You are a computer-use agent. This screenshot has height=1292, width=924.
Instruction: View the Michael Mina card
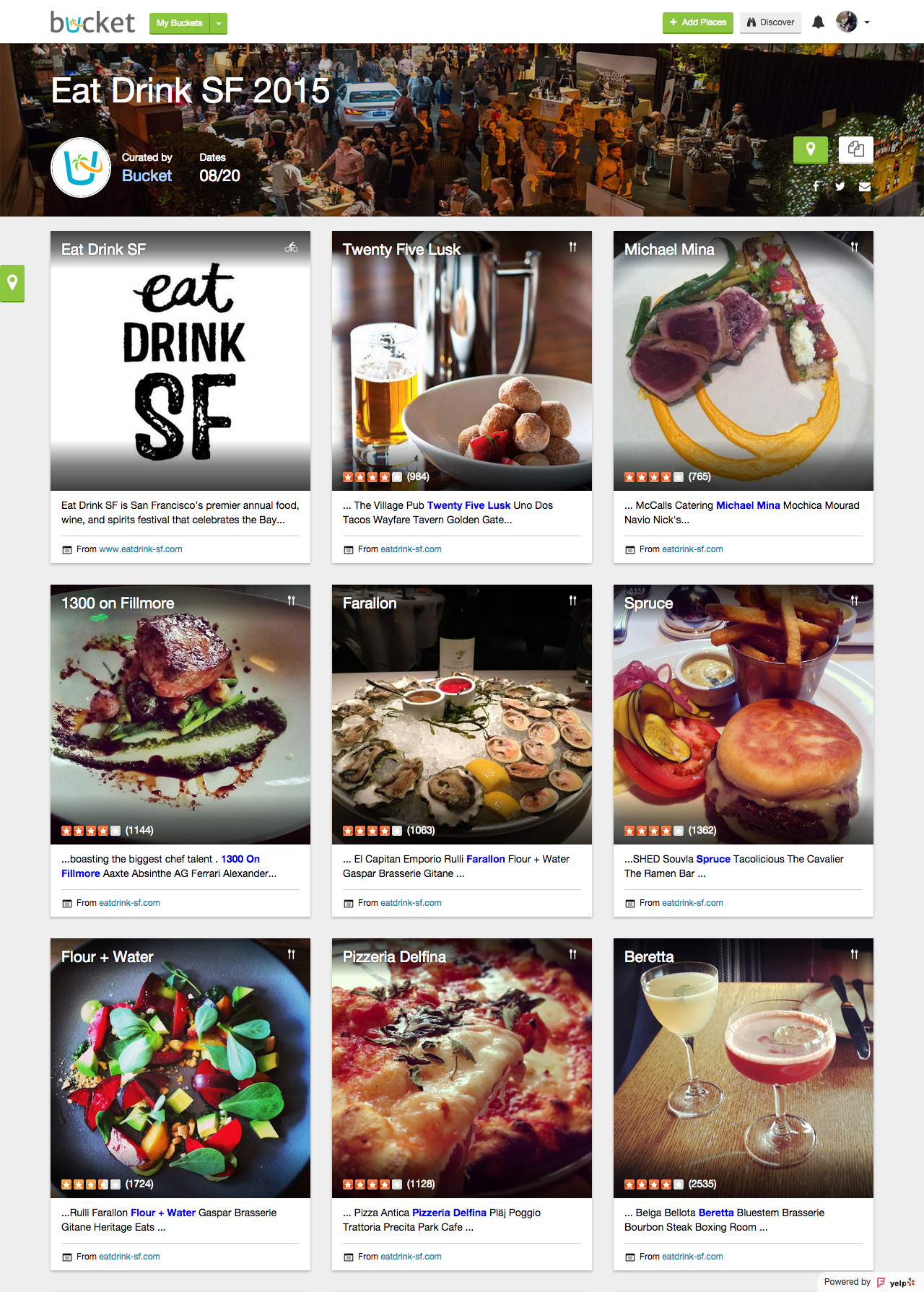point(744,361)
